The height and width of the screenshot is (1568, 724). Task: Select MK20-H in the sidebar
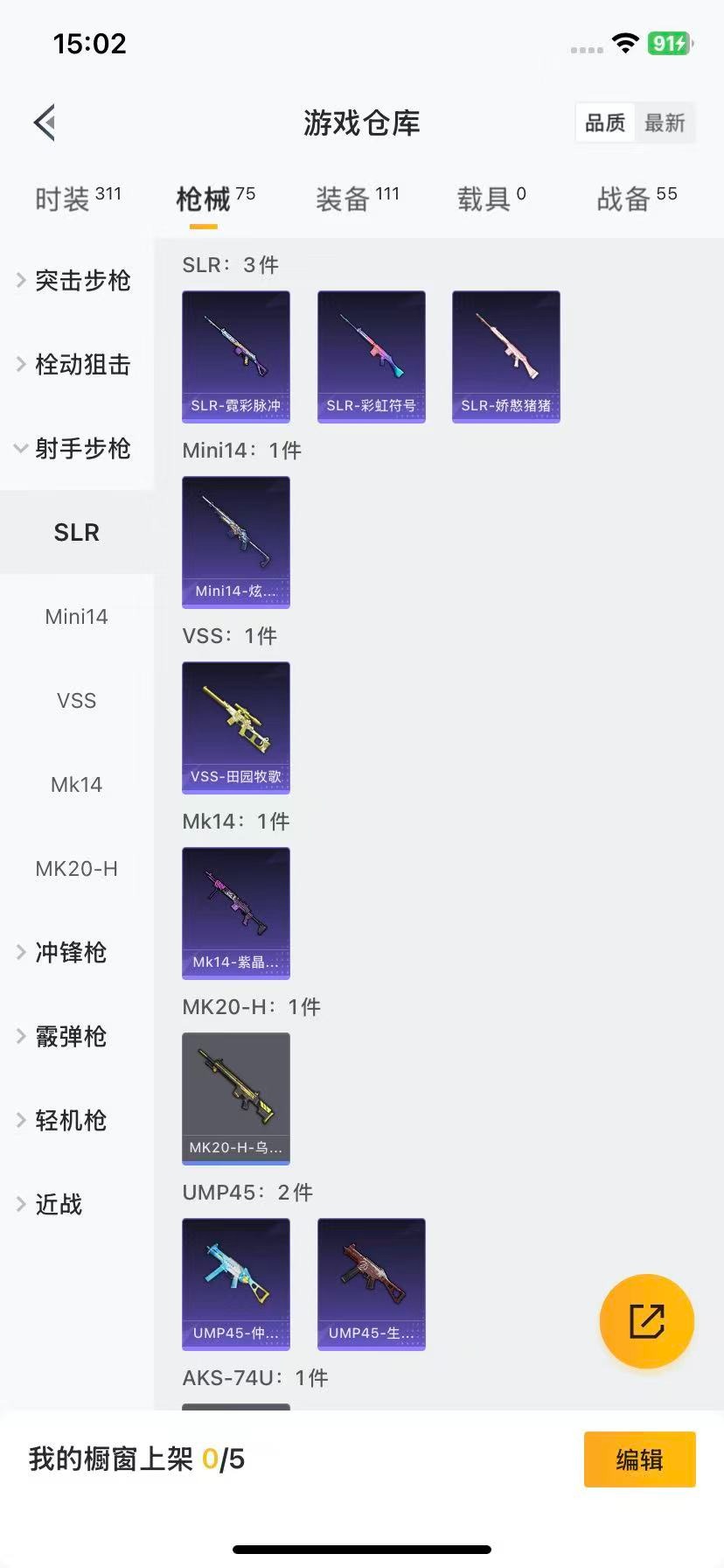77,868
